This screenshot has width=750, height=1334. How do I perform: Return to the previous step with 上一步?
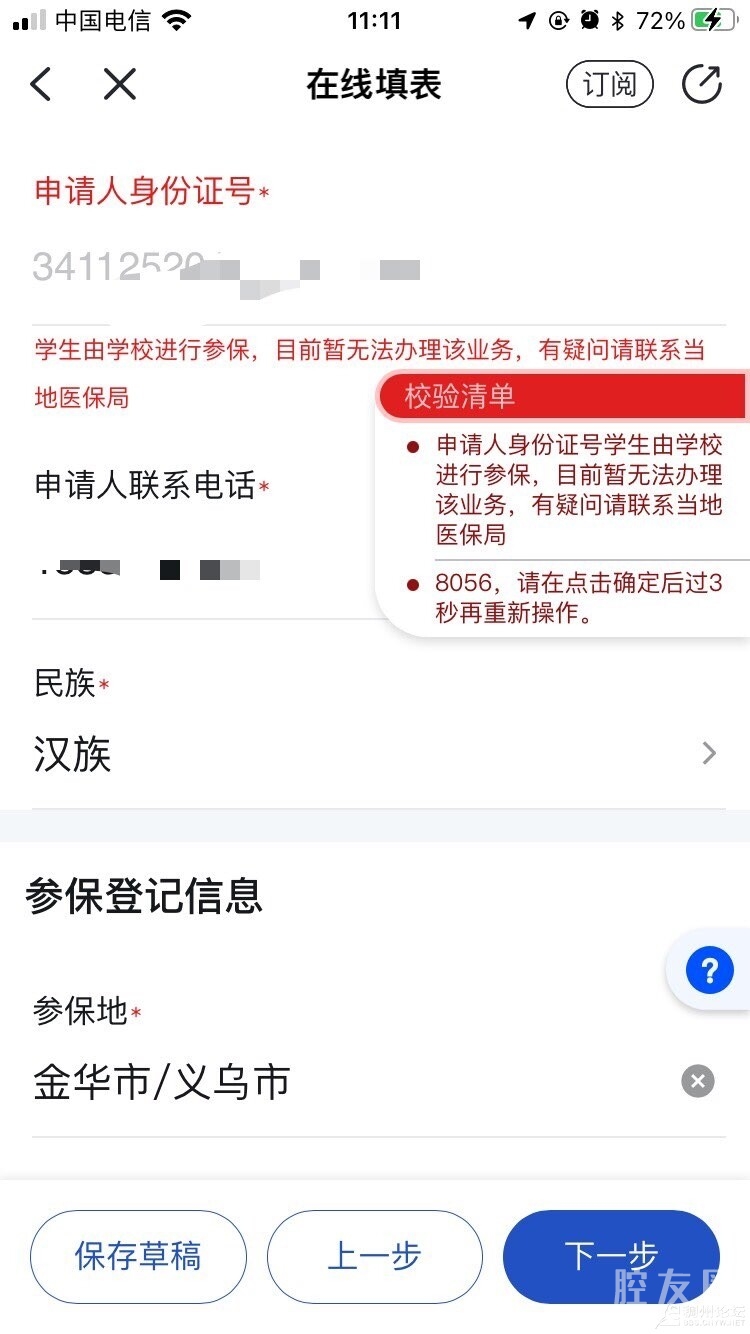[x=374, y=1256]
